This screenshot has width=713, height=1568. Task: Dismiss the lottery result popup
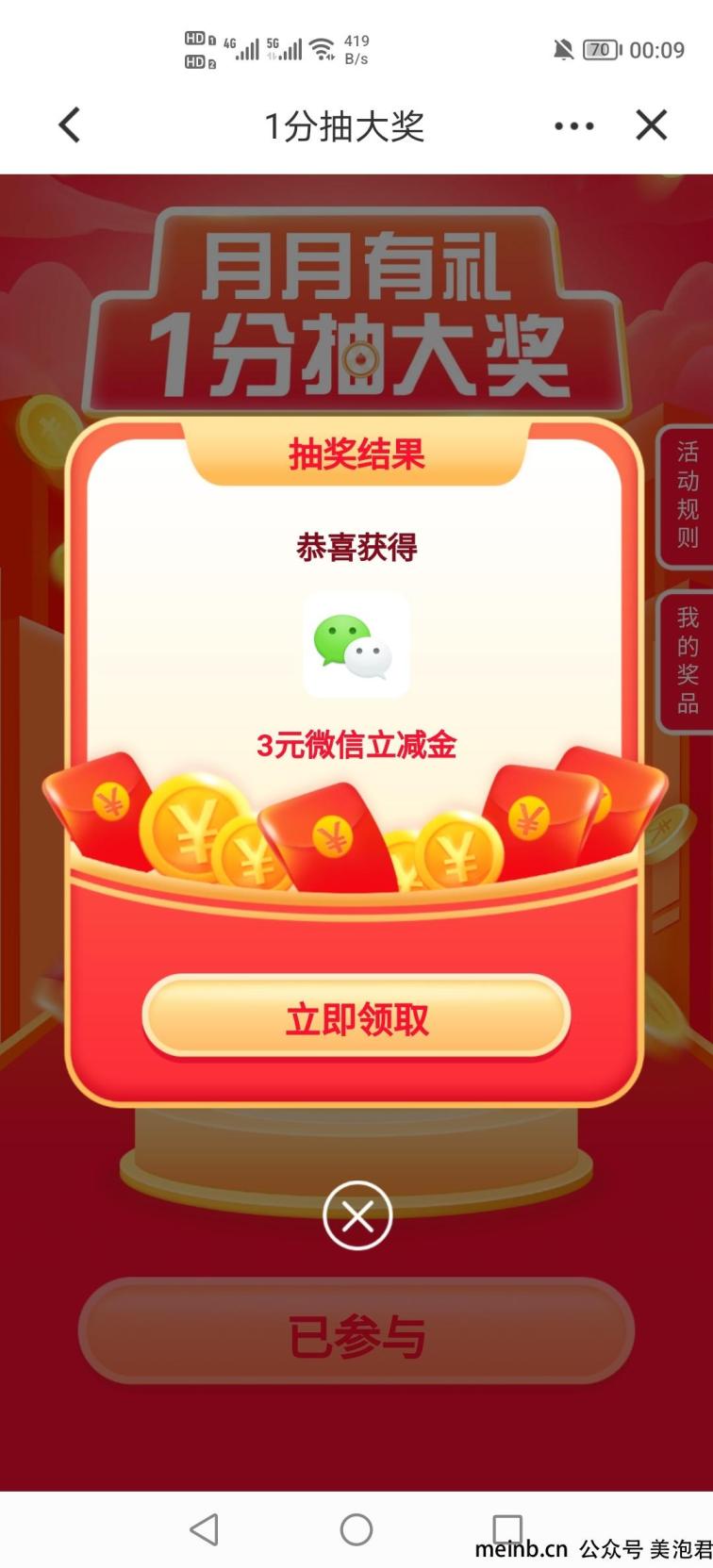pyautogui.click(x=356, y=1215)
